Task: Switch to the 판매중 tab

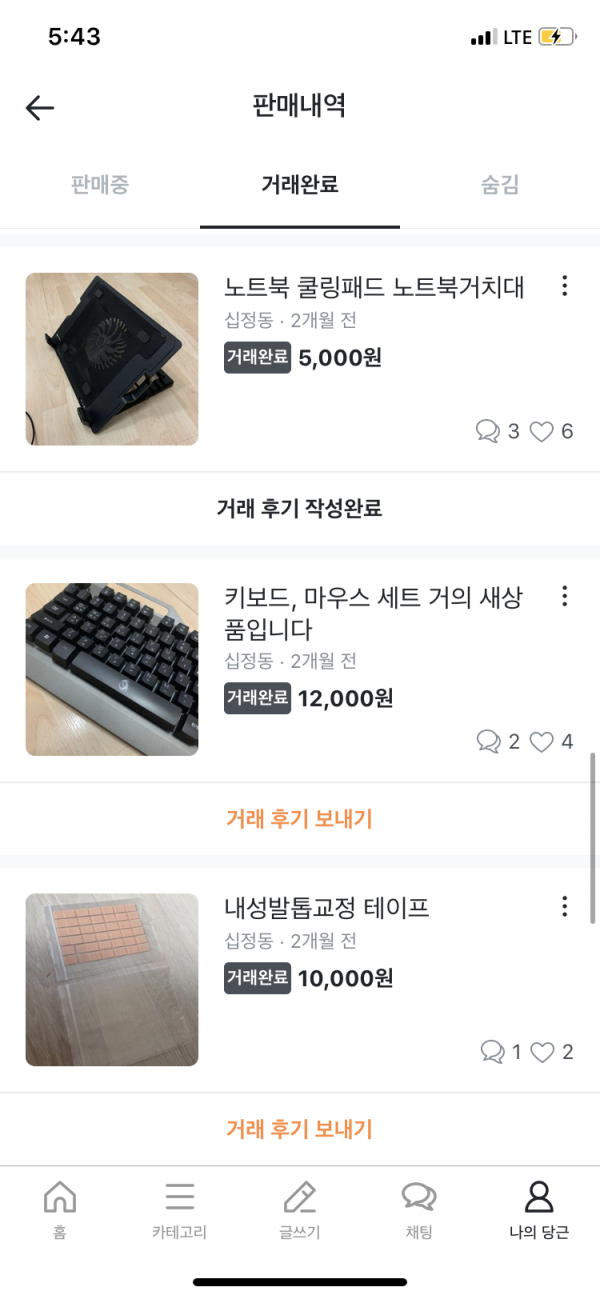Action: click(x=100, y=185)
